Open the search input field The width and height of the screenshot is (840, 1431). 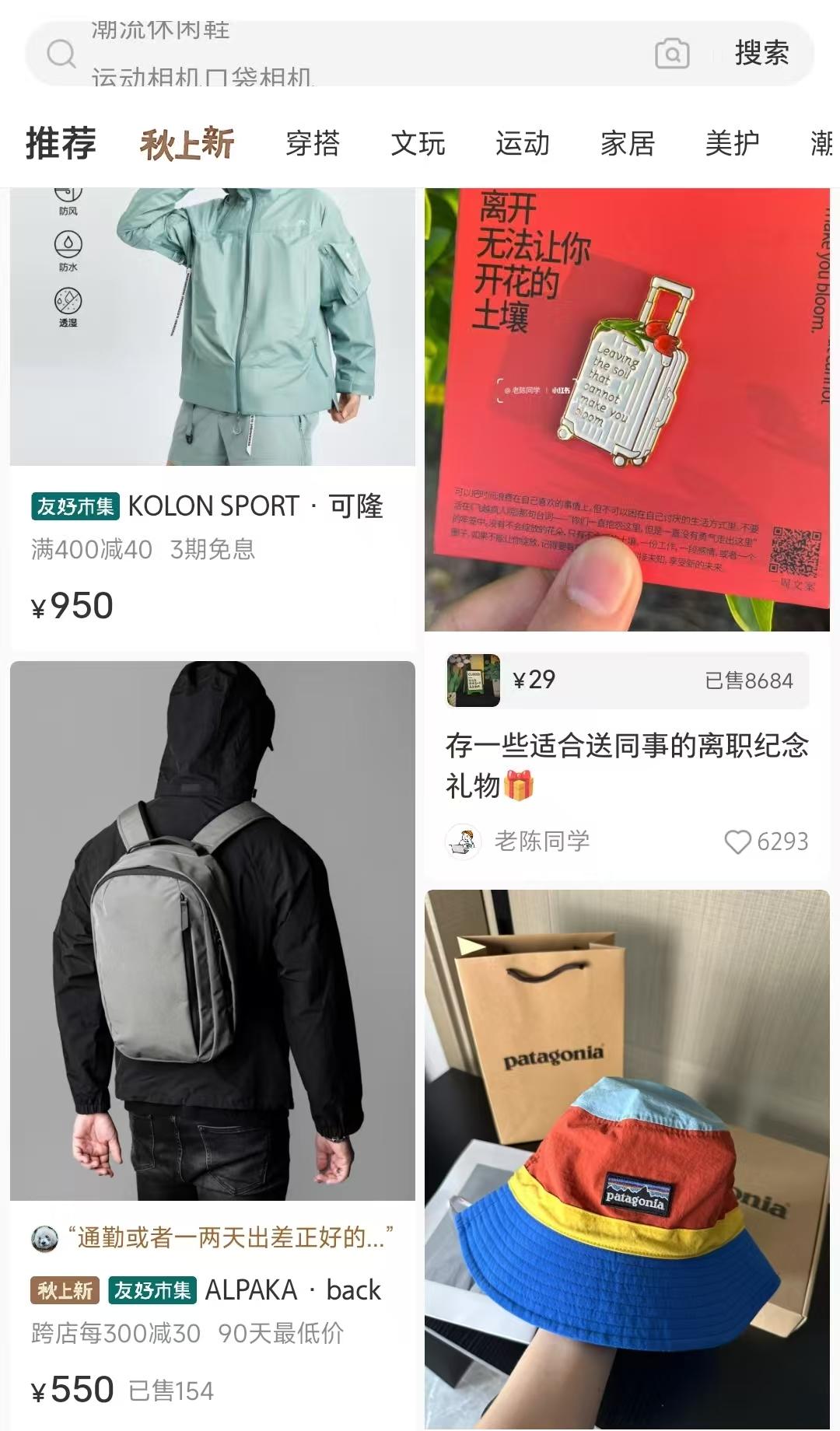pyautogui.click(x=350, y=54)
